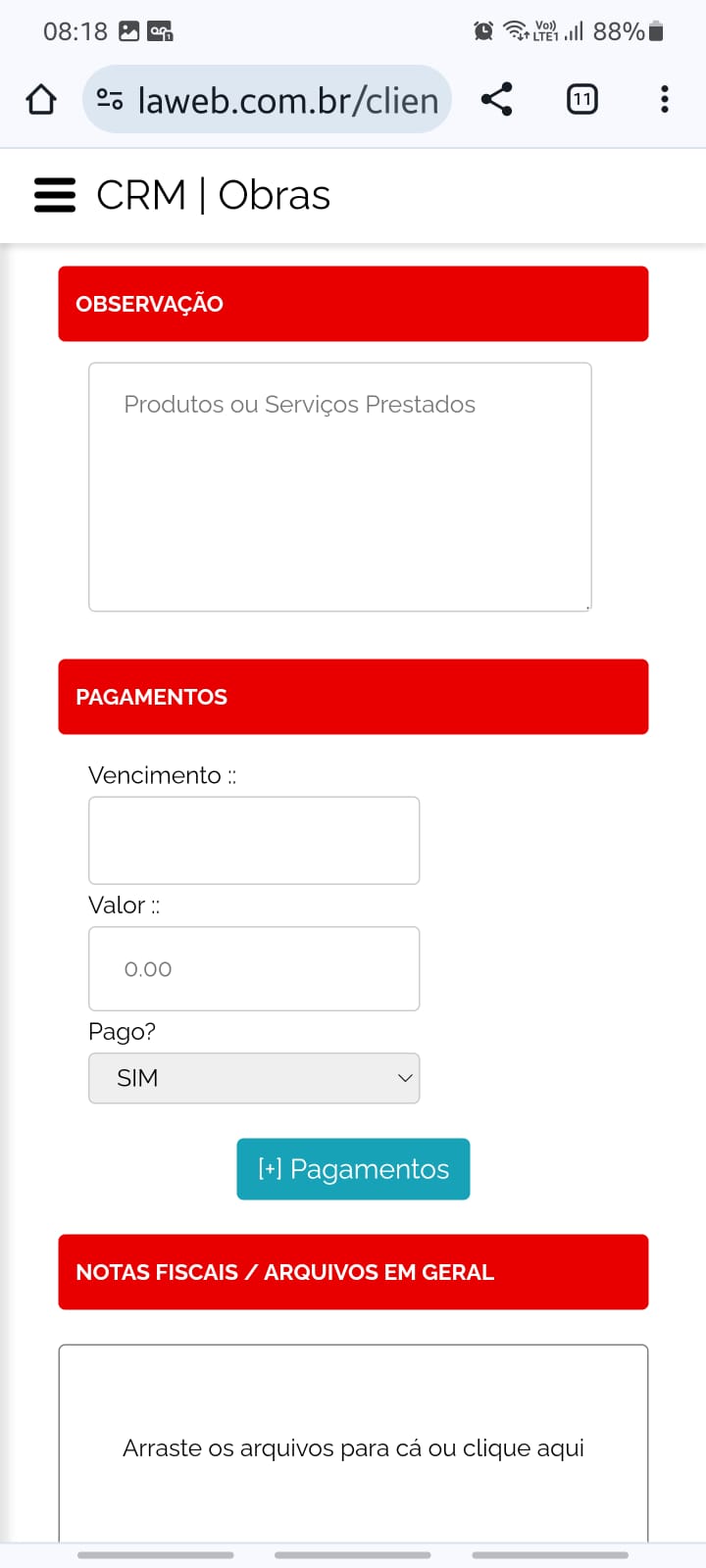
Task: Open the browser tab switcher
Action: point(582,99)
